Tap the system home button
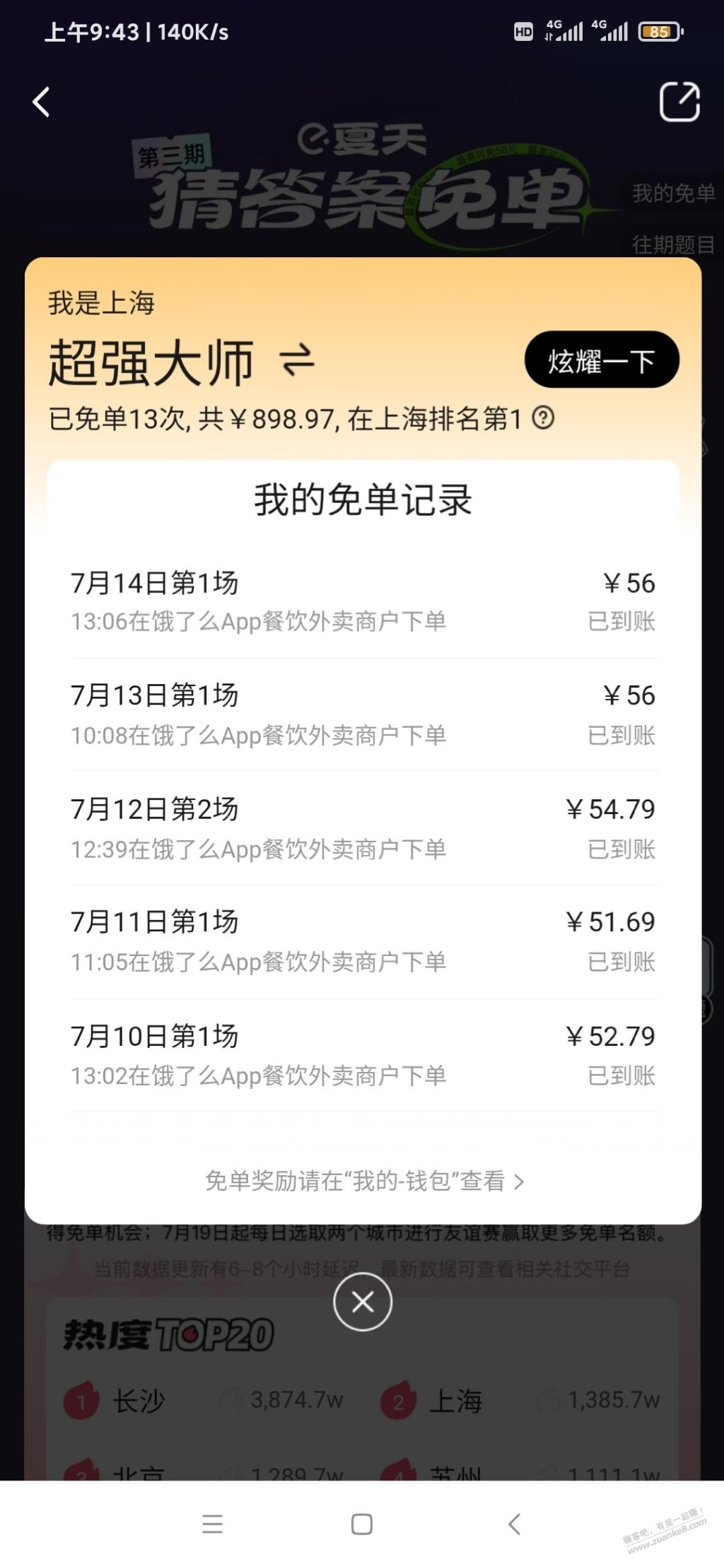This screenshot has width=724, height=1568. point(362,1524)
